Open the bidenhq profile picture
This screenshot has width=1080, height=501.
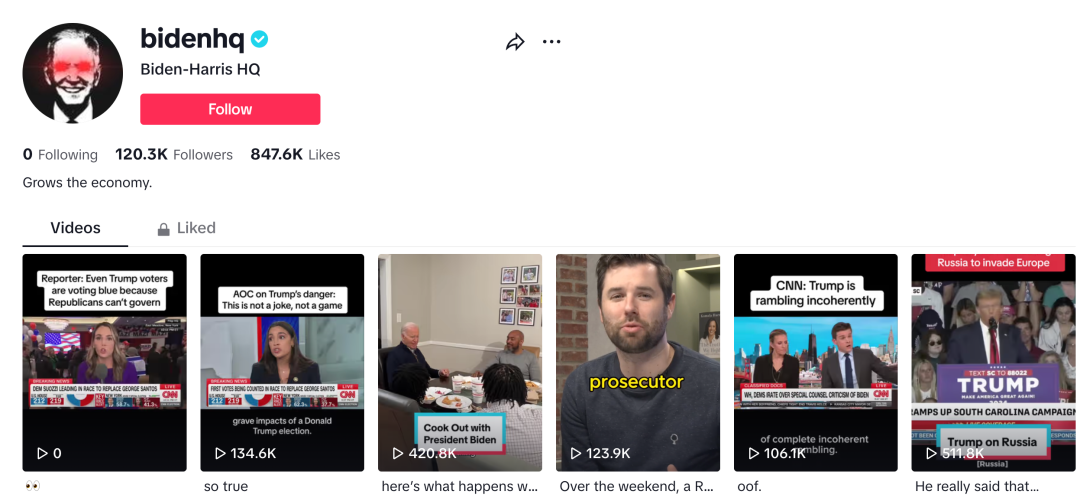coord(73,74)
